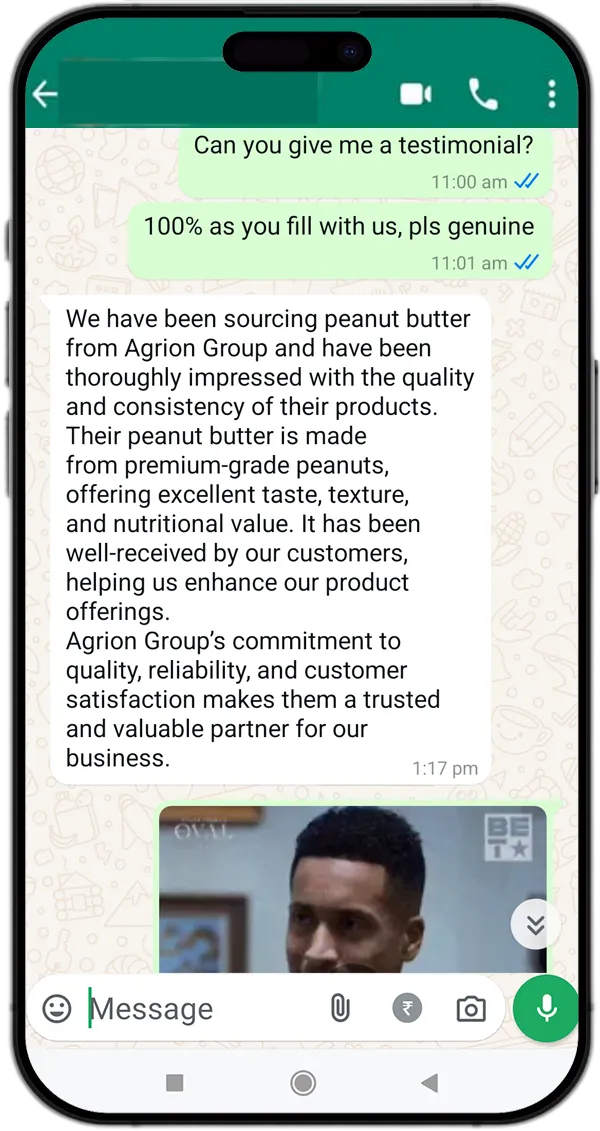Open the rupee payment option
The image size is (600, 1131).
pos(407,1009)
